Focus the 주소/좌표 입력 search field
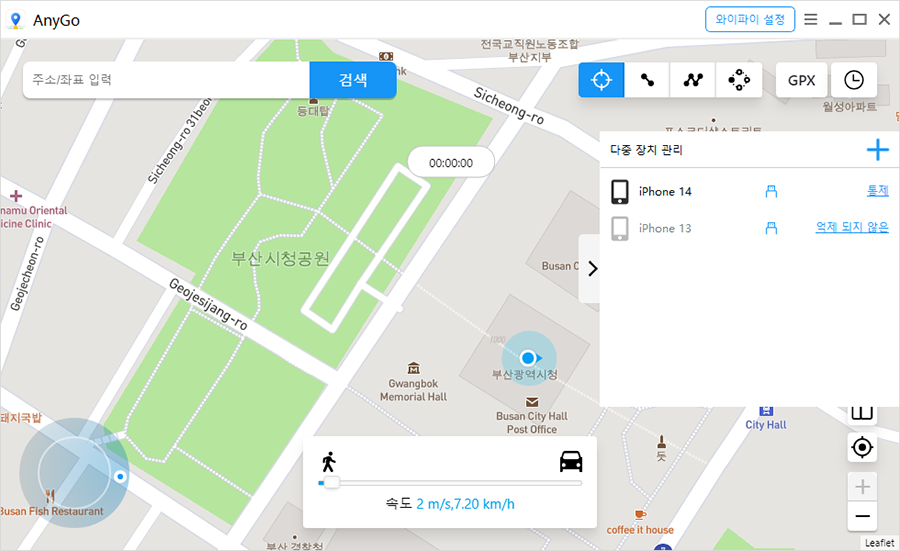 166,80
